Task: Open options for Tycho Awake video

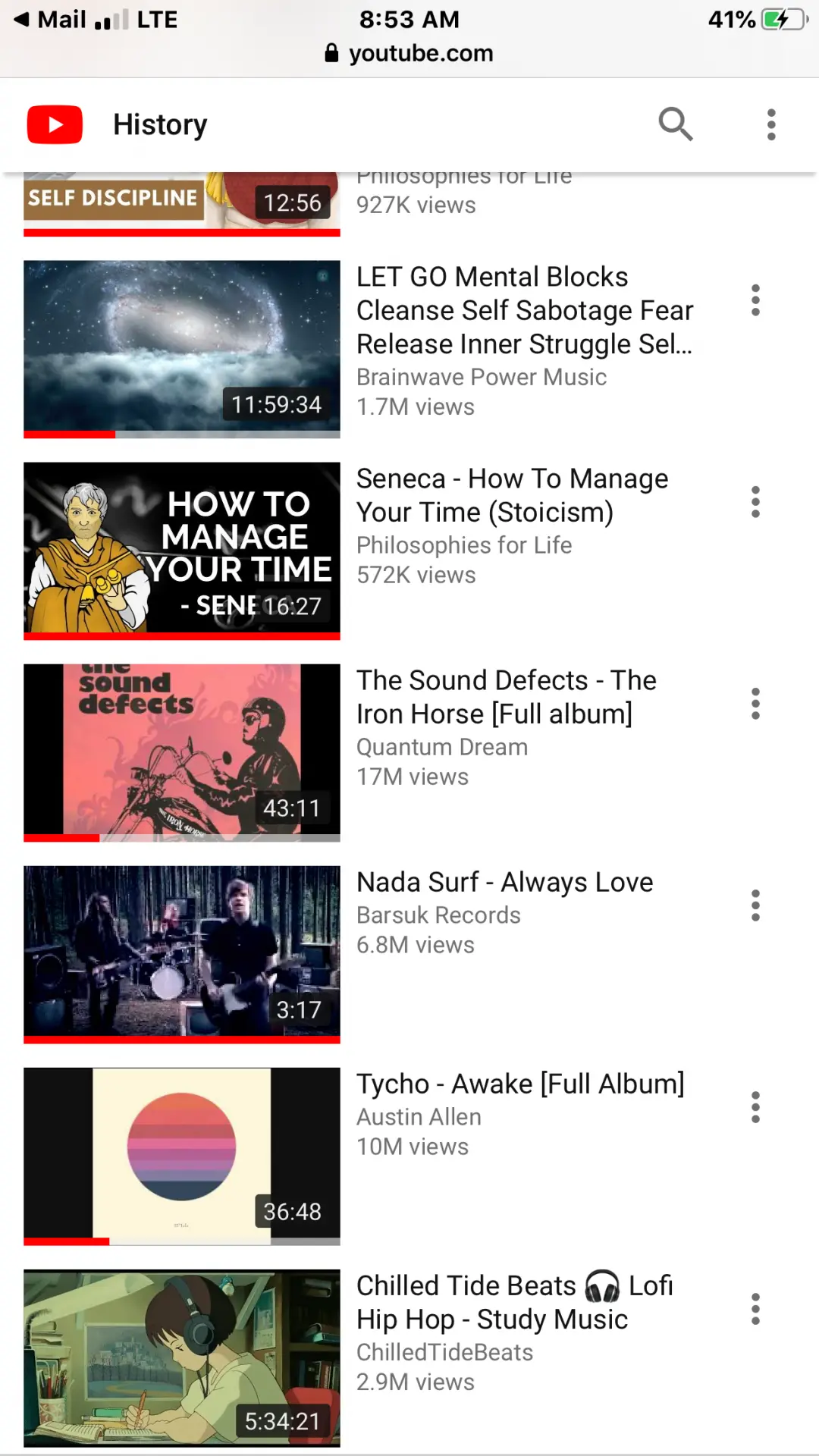Action: pyautogui.click(x=755, y=1107)
